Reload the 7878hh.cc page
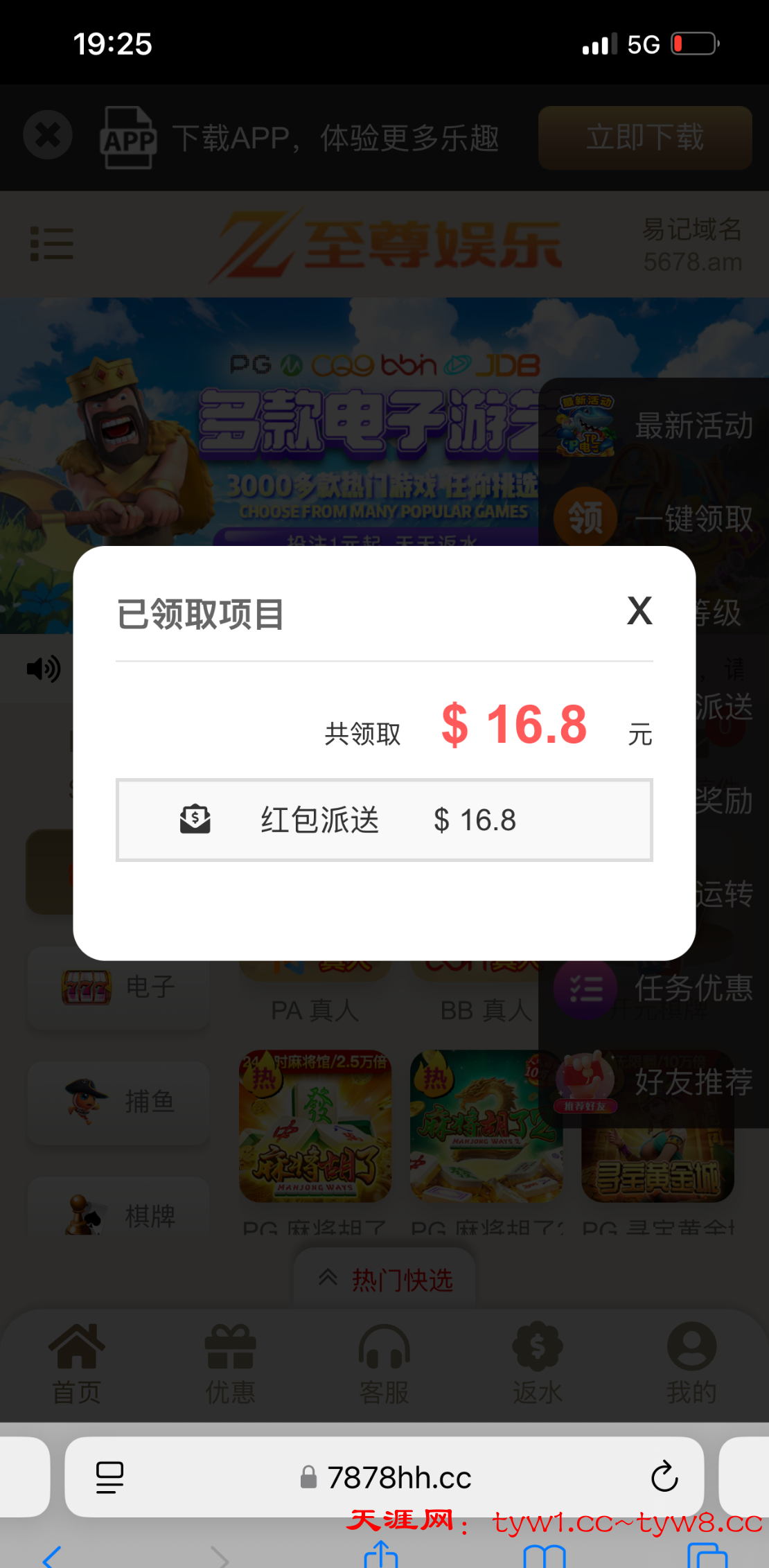The width and height of the screenshot is (769, 1568). (x=664, y=1477)
